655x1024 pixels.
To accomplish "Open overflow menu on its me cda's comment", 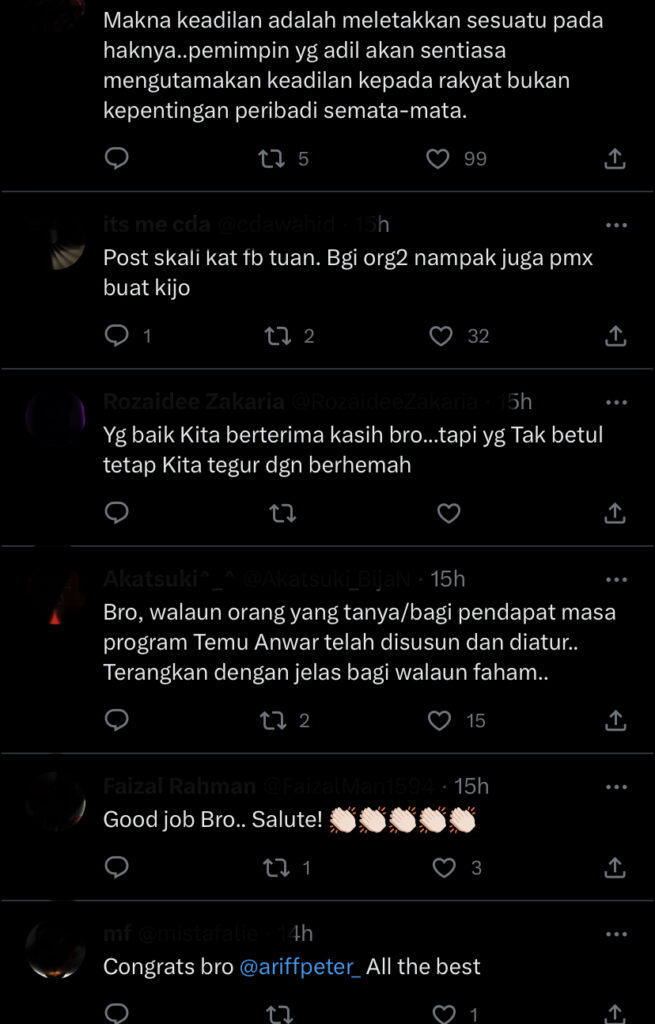I will (617, 225).
